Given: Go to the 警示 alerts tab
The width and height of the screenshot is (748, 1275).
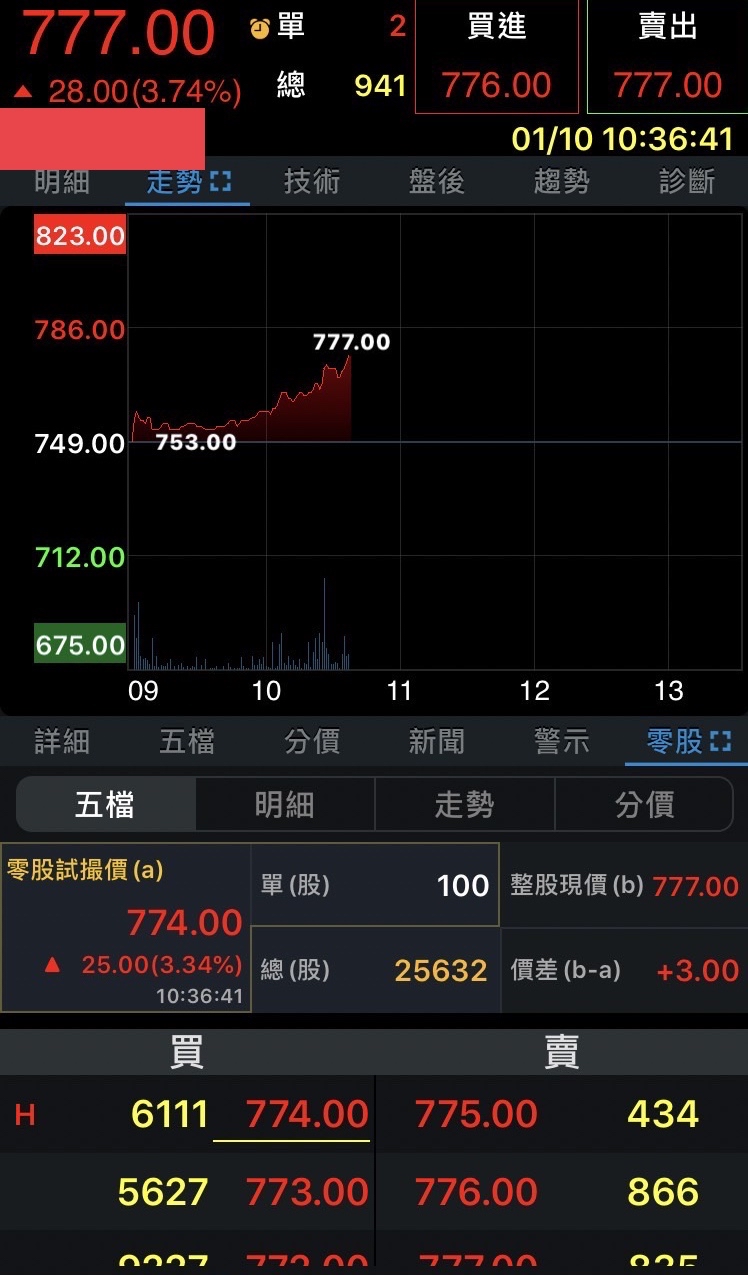Looking at the screenshot, I should point(561,741).
